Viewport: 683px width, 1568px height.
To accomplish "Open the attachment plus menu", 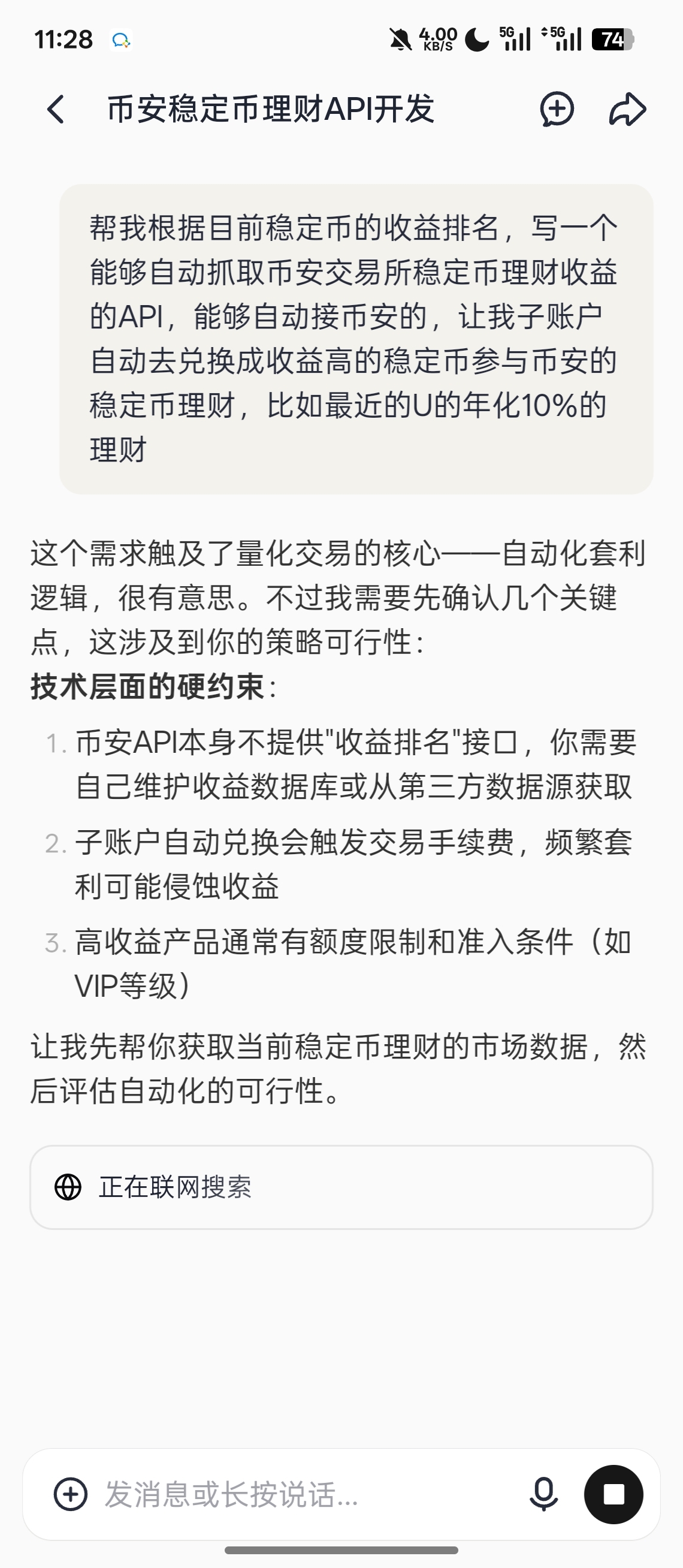I will coord(71,1494).
